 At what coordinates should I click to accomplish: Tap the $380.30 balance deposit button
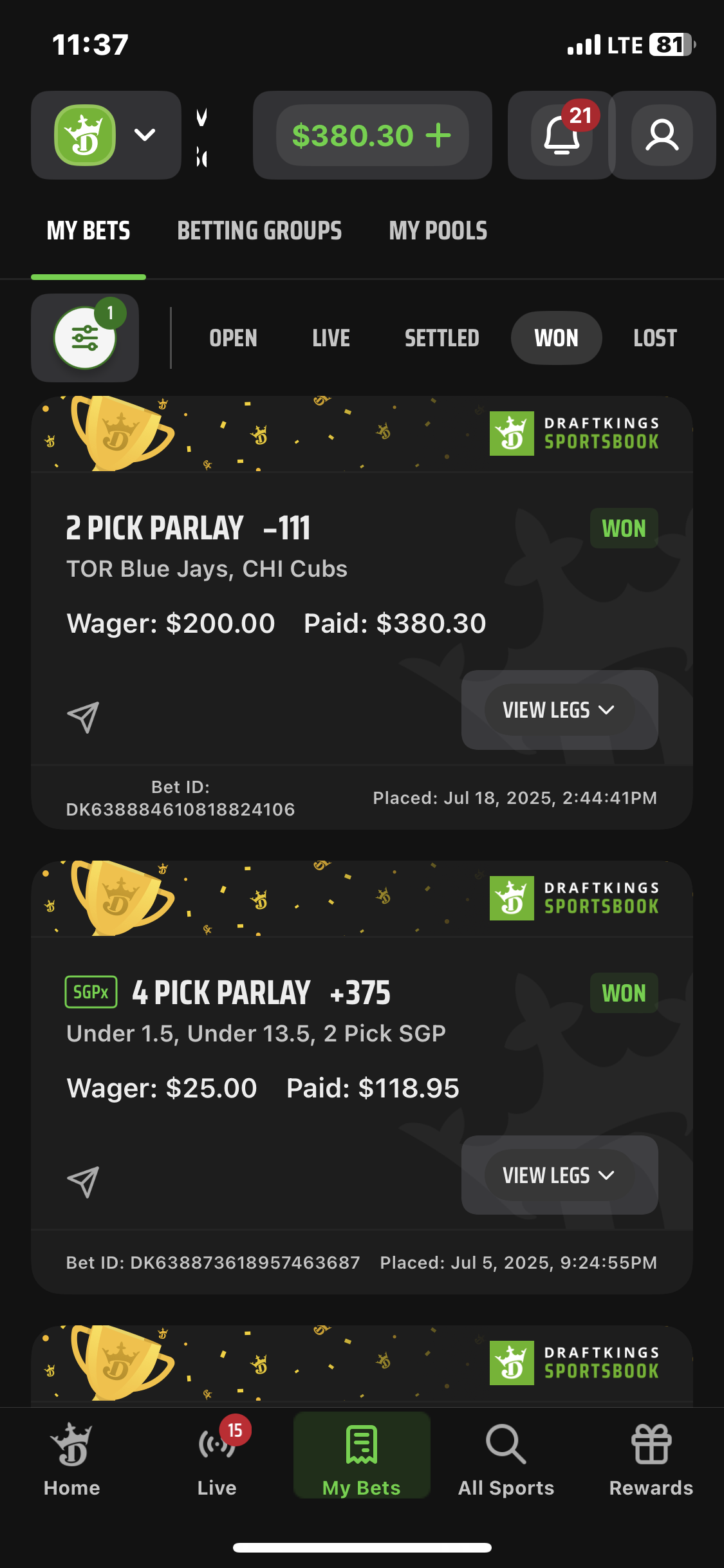(x=372, y=135)
